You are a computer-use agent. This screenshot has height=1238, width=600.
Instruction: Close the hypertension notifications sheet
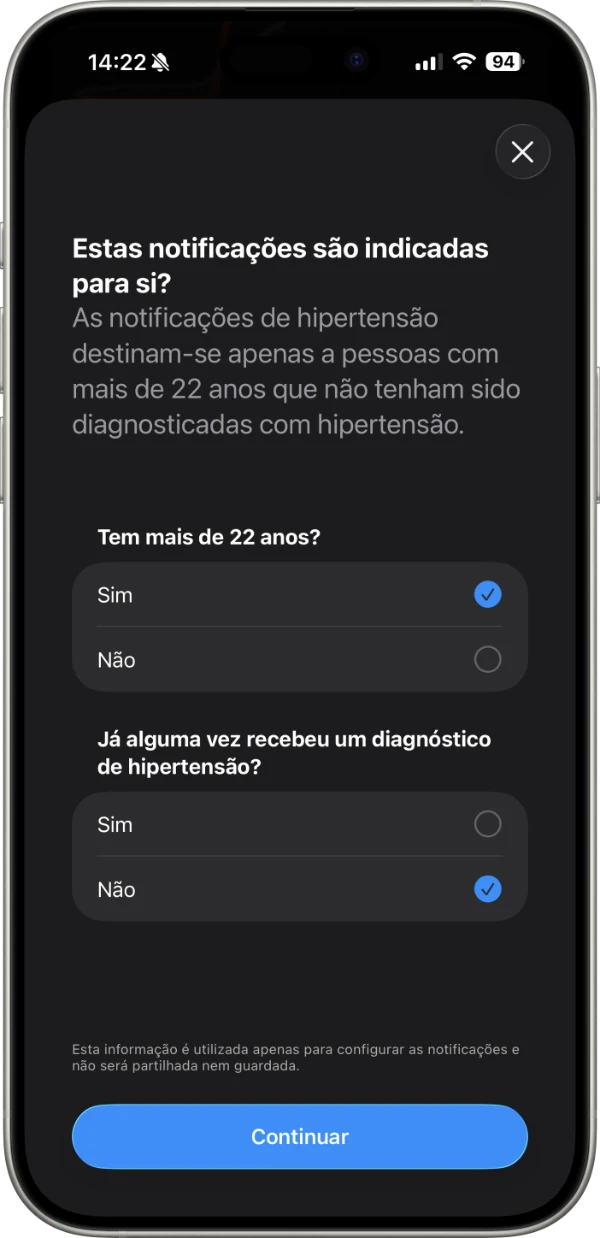point(522,152)
